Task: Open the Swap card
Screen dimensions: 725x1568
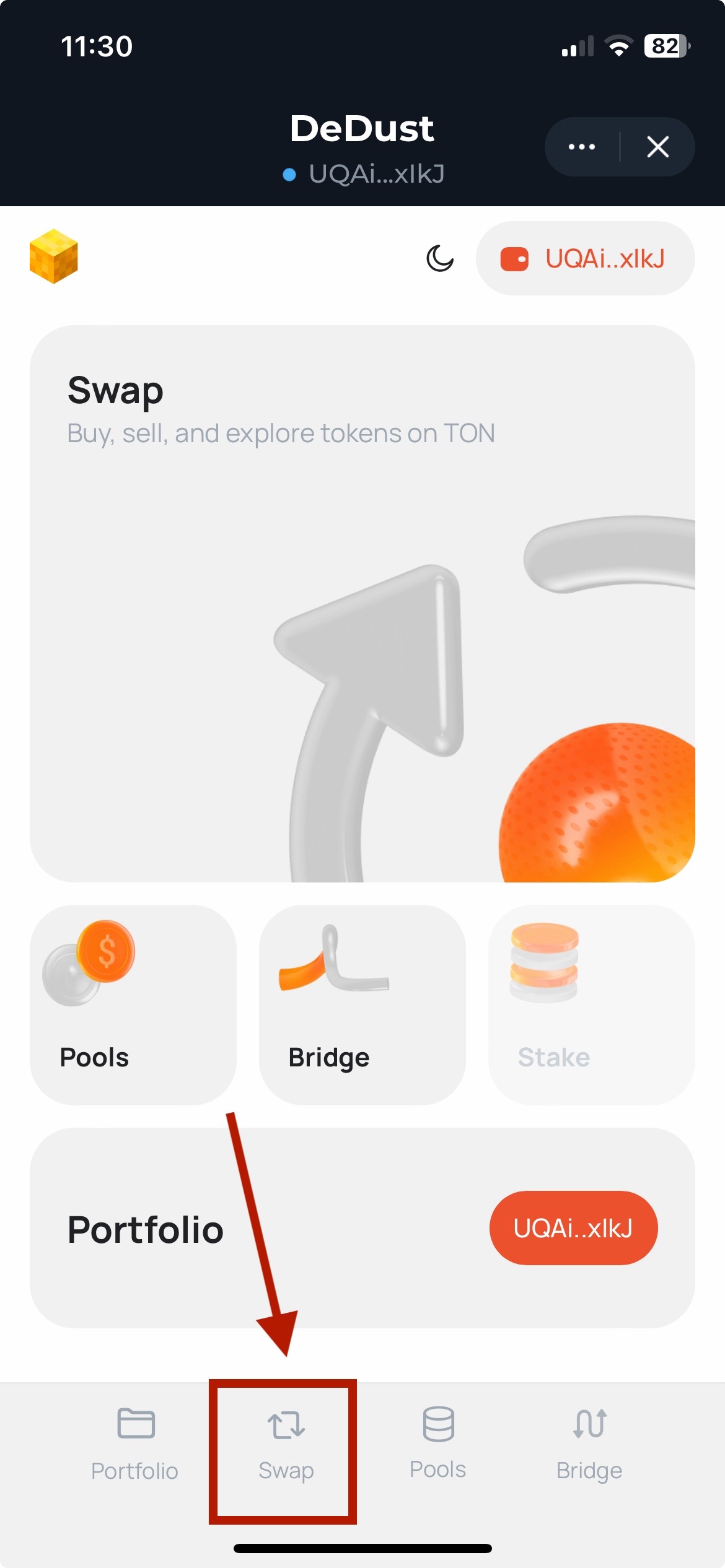Action: point(362,603)
